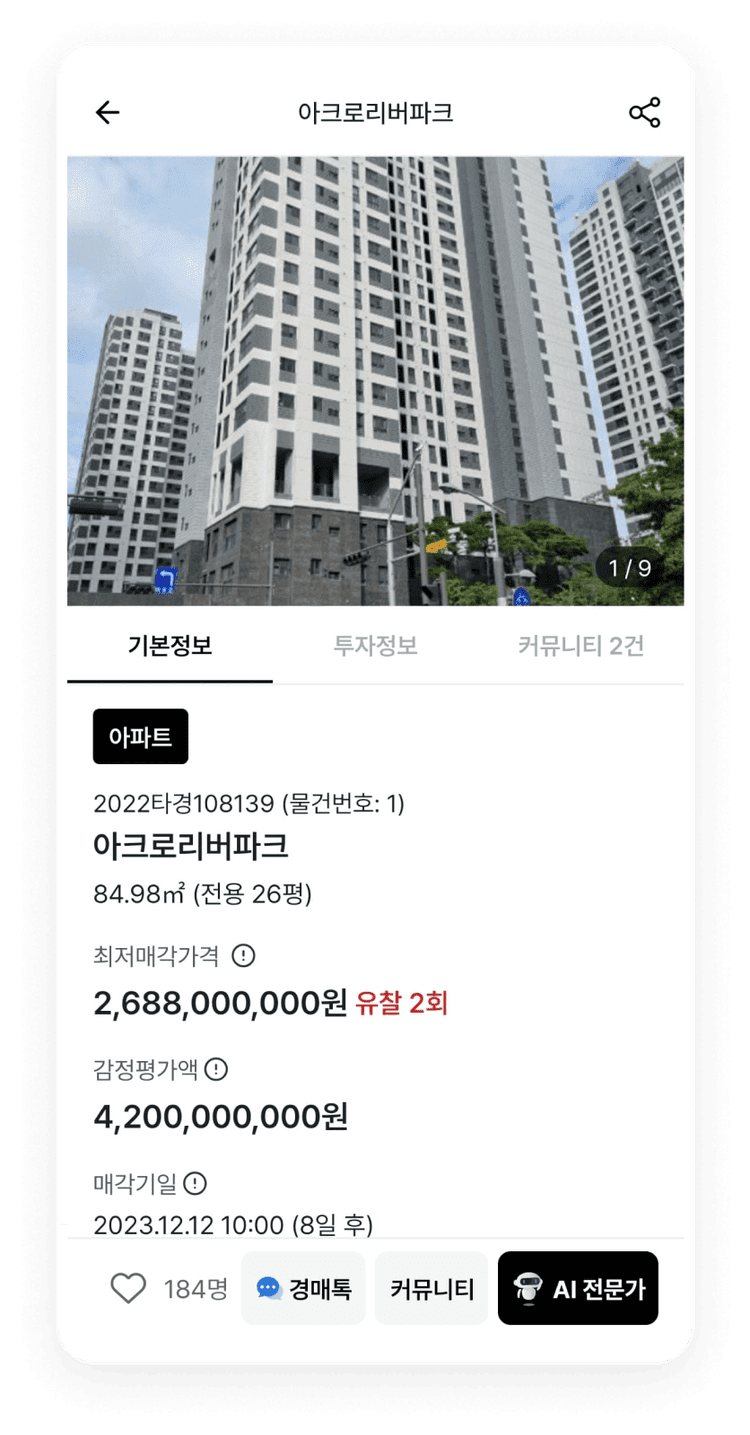Image resolution: width=750 pixels, height=1435 pixels.
Task: Like this listing with the heart
Action: 128,1289
